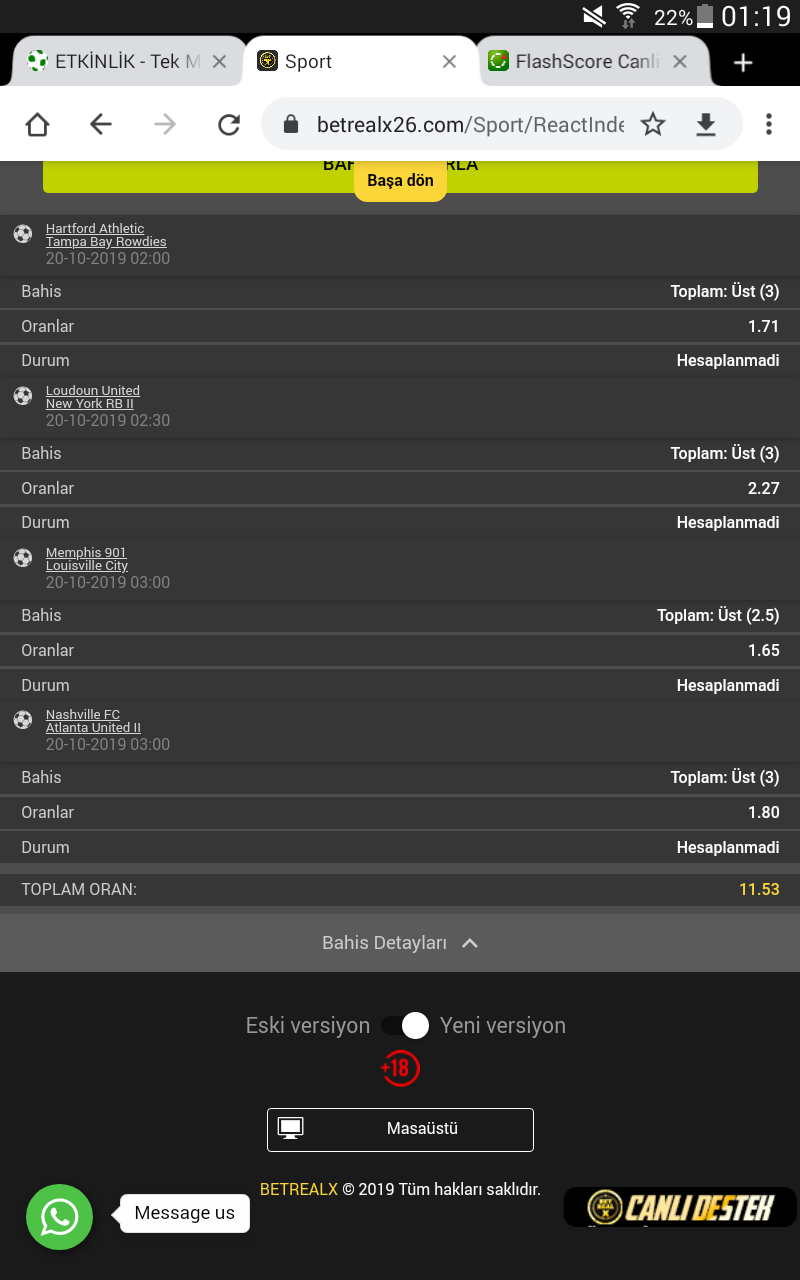Bookmark this page with the star

tap(653, 124)
